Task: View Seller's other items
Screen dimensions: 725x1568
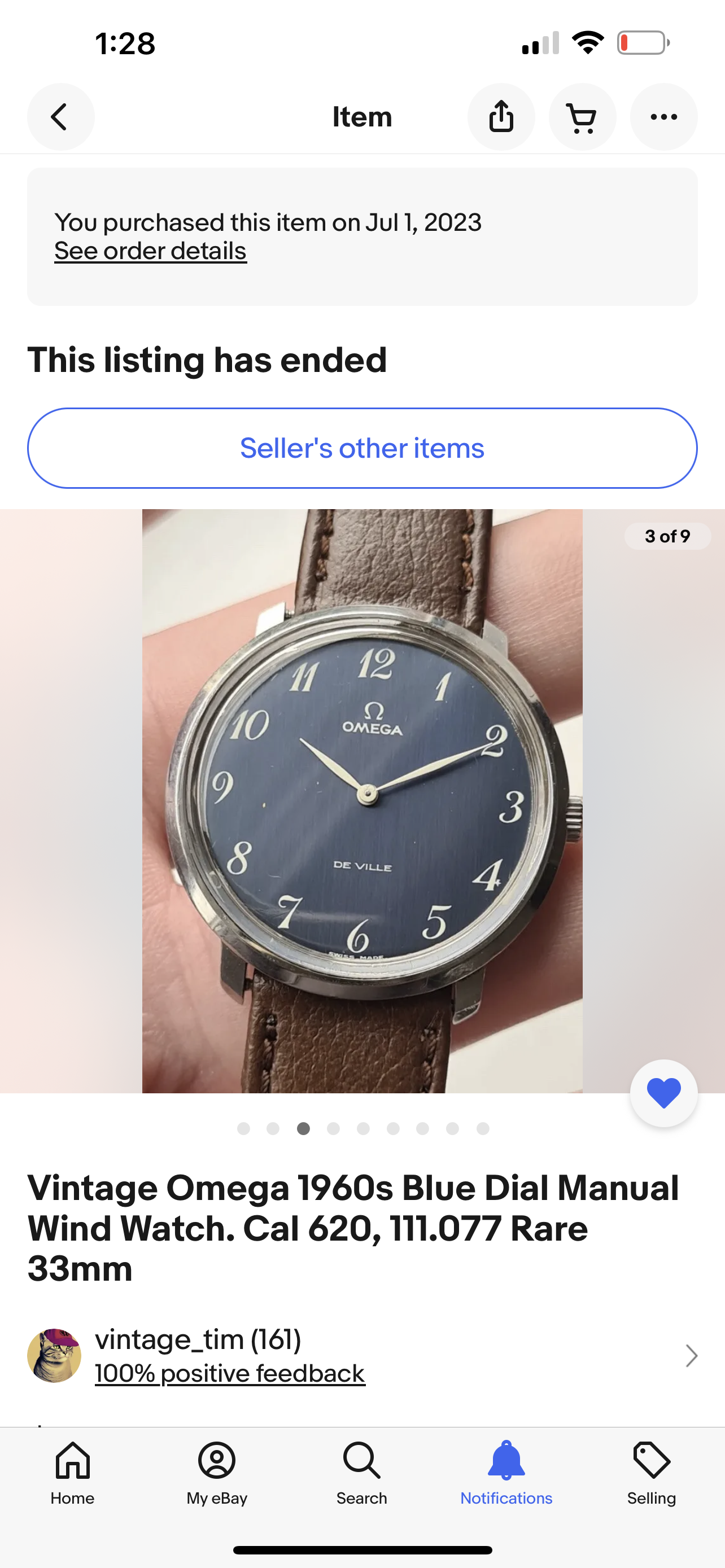Action: pos(362,448)
